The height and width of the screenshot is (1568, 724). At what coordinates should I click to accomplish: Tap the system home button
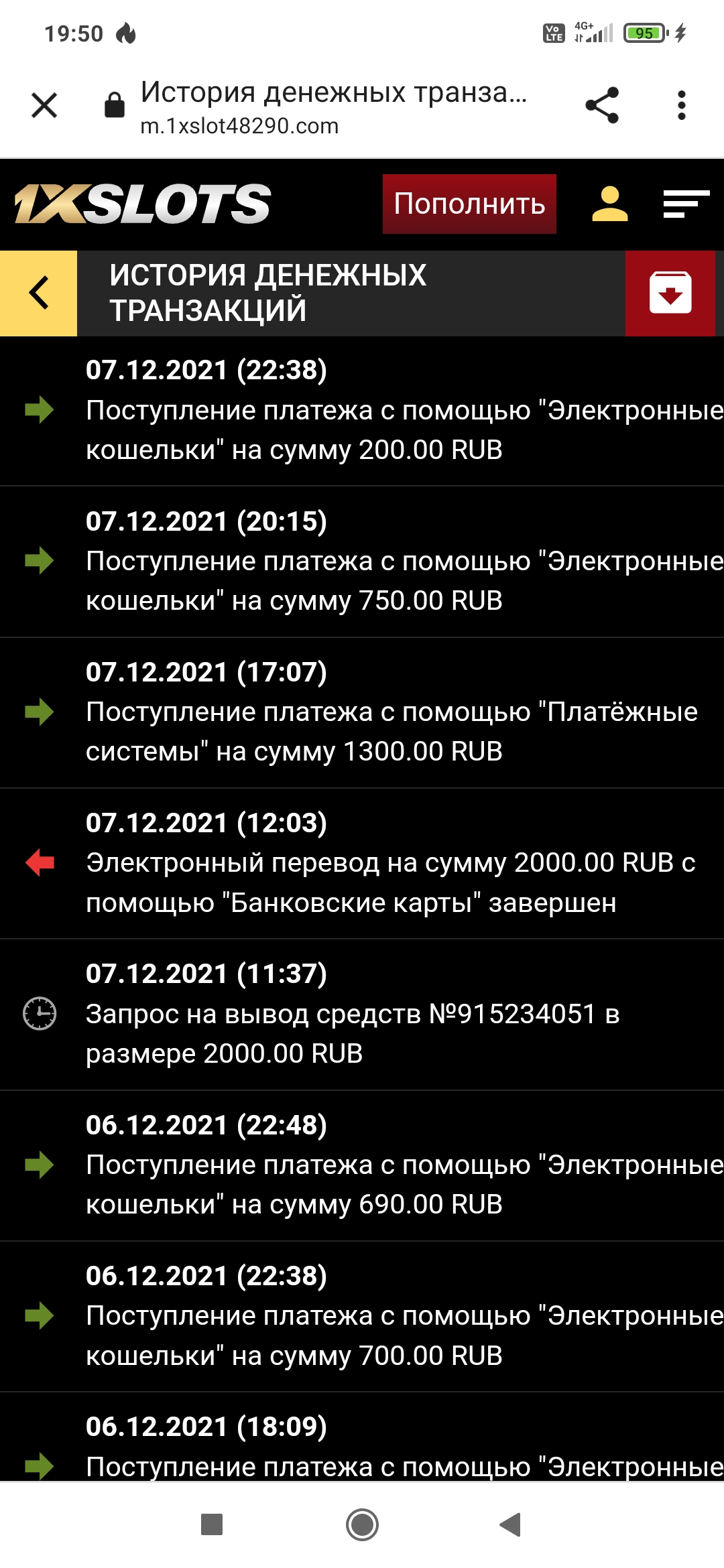pyautogui.click(x=362, y=1524)
